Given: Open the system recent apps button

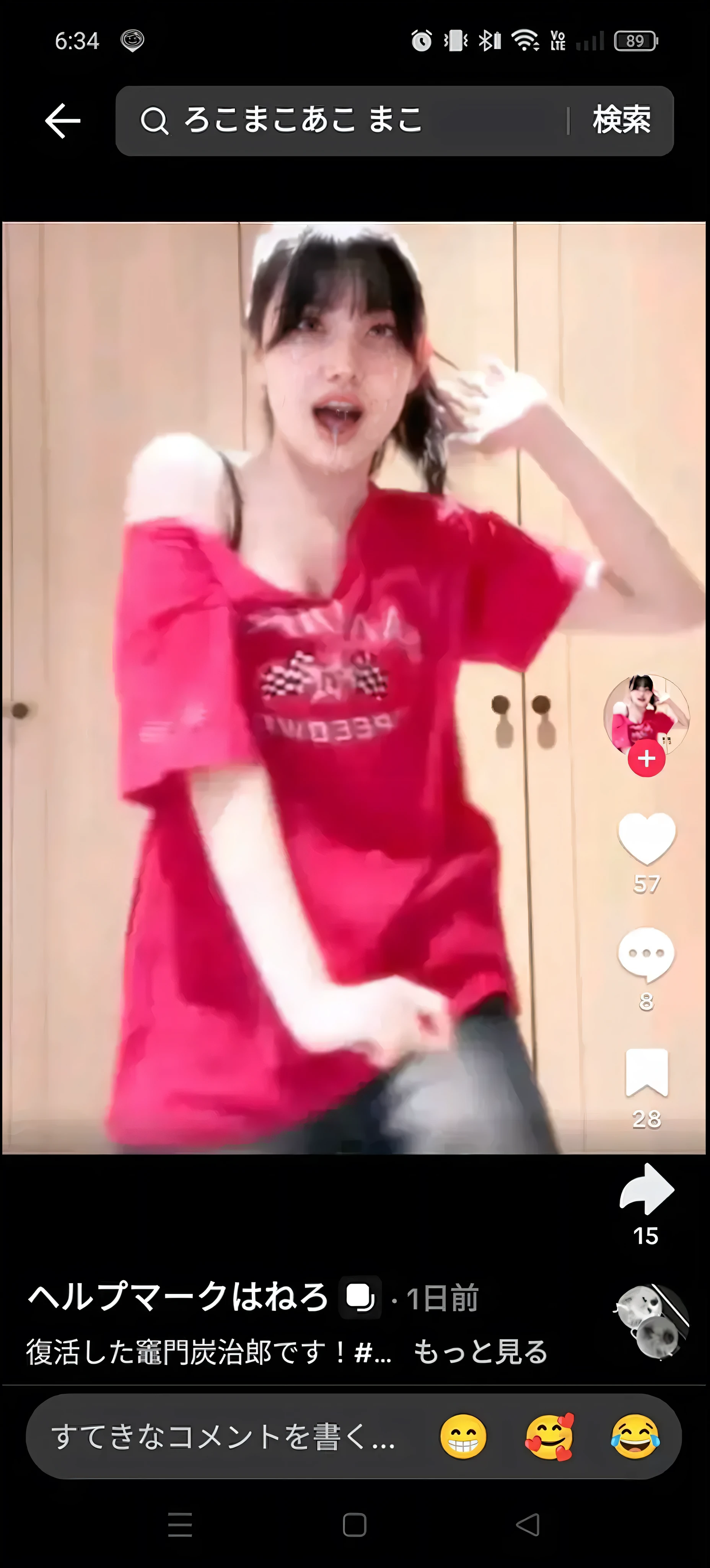Looking at the screenshot, I should click(180, 1525).
